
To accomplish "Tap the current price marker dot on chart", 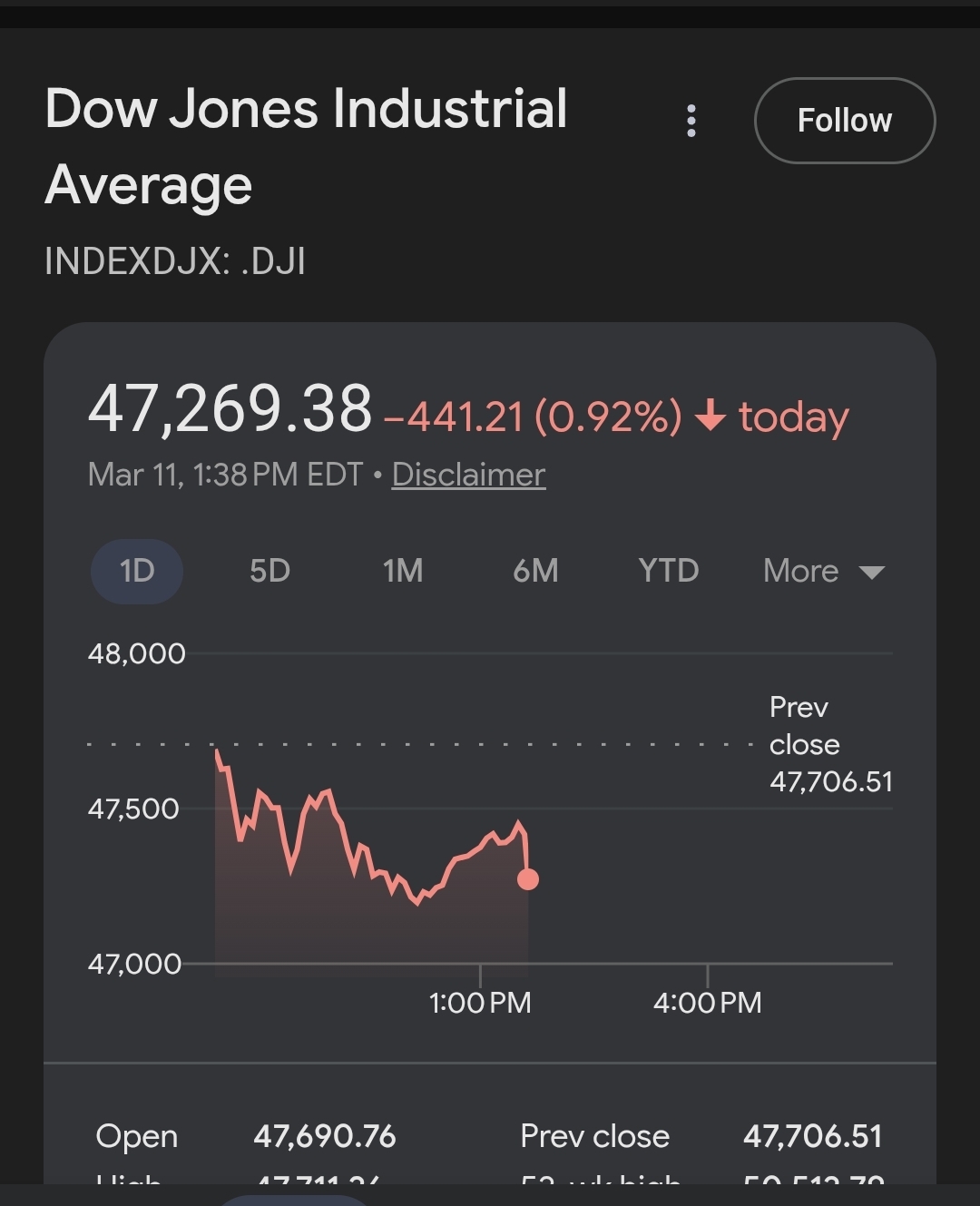I will click(x=527, y=878).
